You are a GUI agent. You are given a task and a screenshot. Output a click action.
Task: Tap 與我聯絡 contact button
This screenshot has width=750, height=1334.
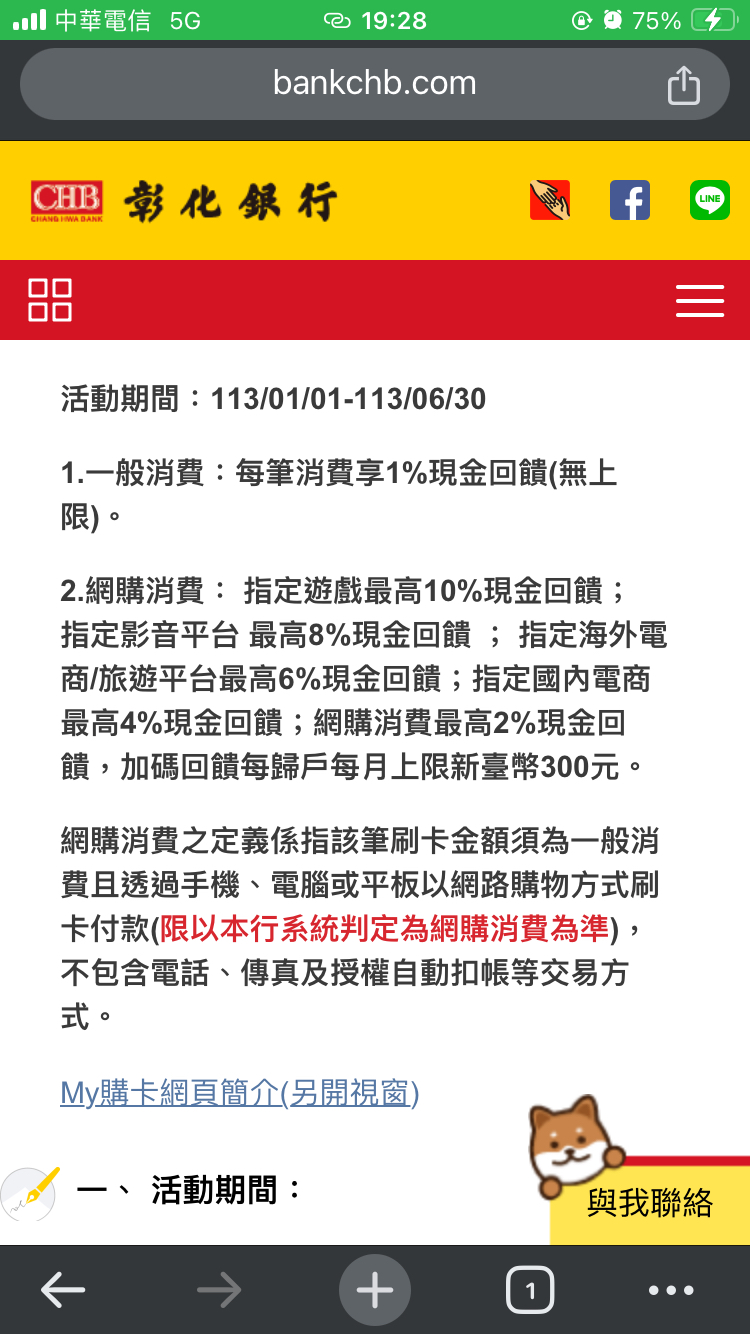[650, 1200]
